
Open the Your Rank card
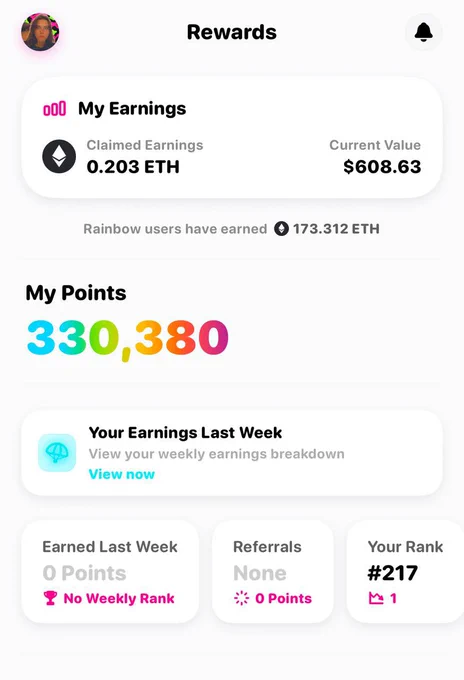[x=405, y=572]
